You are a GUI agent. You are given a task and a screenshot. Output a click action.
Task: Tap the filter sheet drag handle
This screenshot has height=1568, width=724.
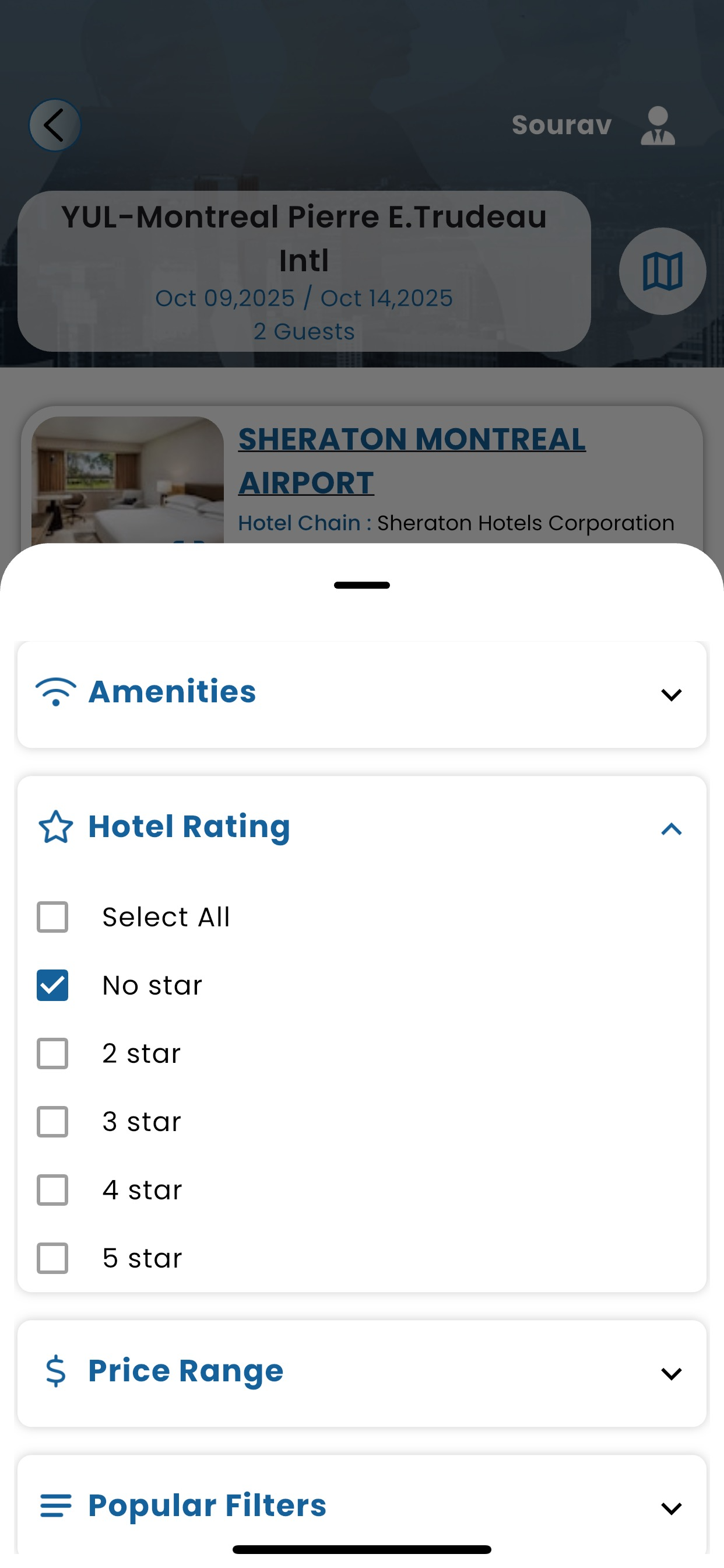click(x=362, y=585)
